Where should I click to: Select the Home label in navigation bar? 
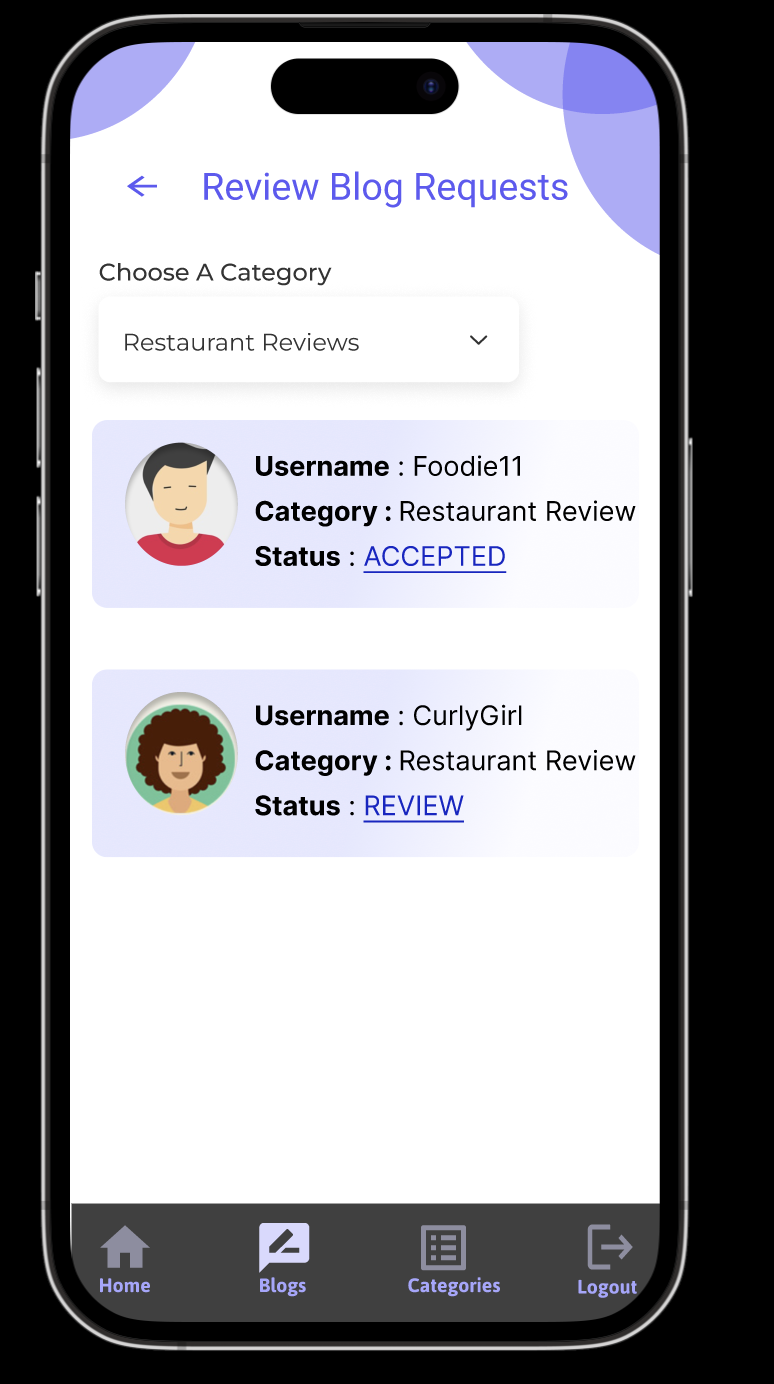tap(123, 1288)
